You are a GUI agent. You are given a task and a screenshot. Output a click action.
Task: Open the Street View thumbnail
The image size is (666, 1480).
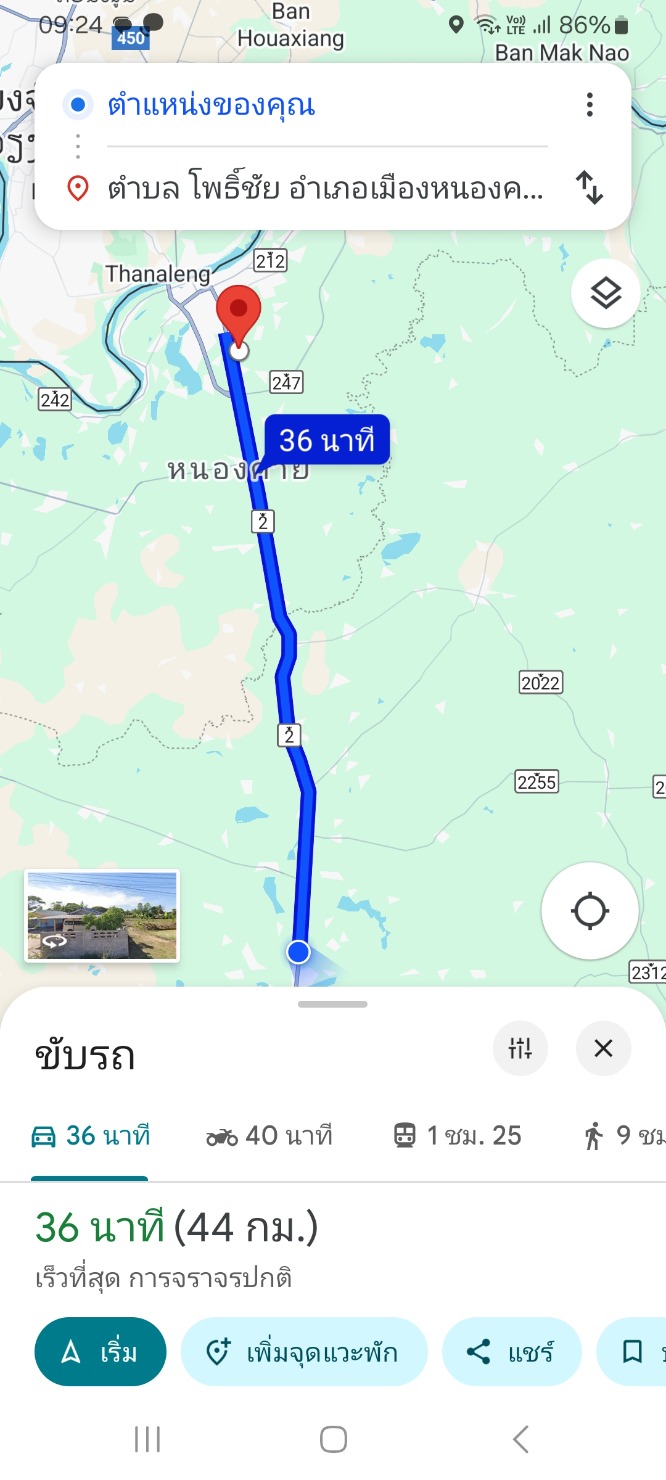click(x=102, y=916)
